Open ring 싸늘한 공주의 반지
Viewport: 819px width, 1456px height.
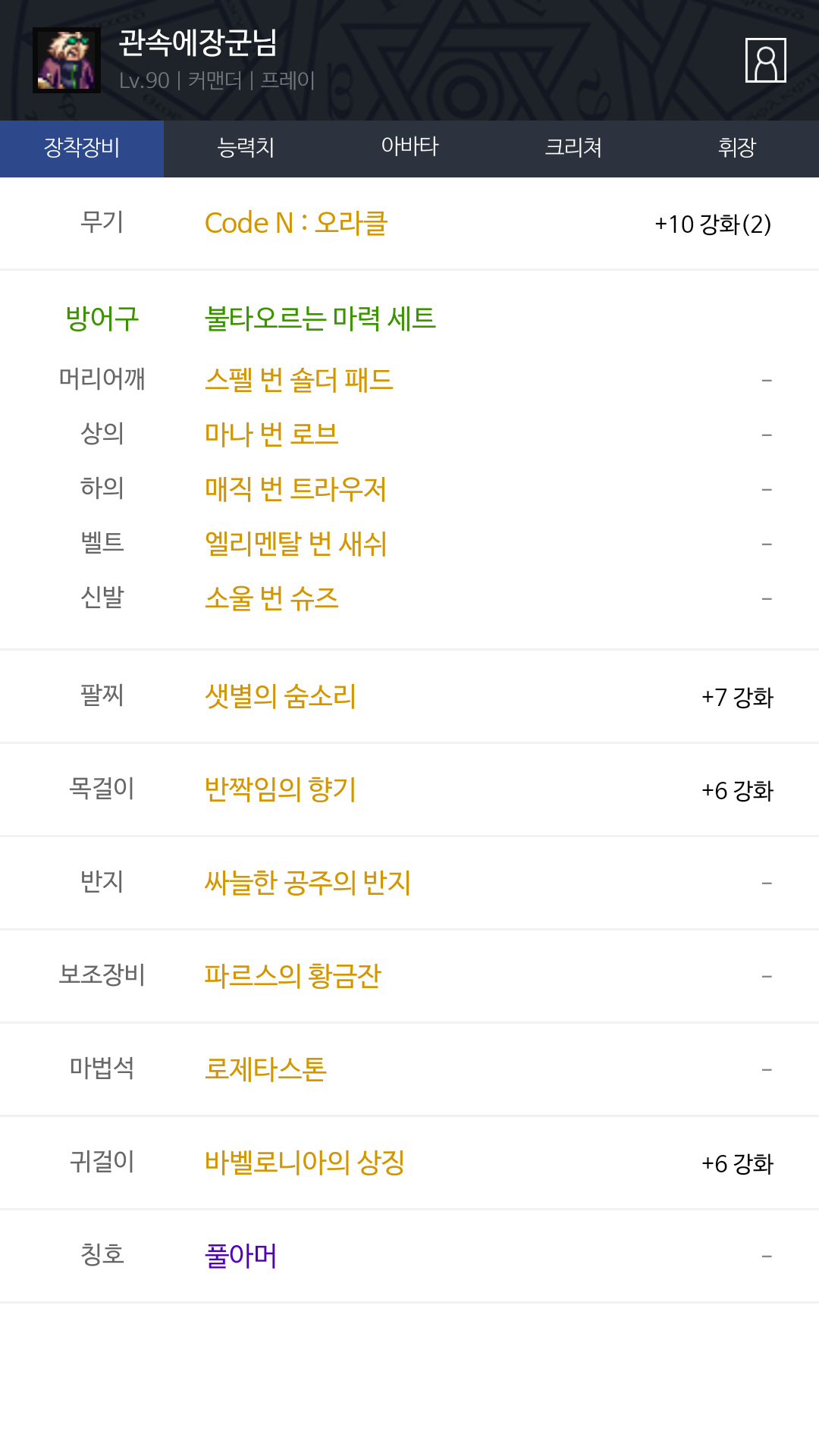(x=308, y=883)
